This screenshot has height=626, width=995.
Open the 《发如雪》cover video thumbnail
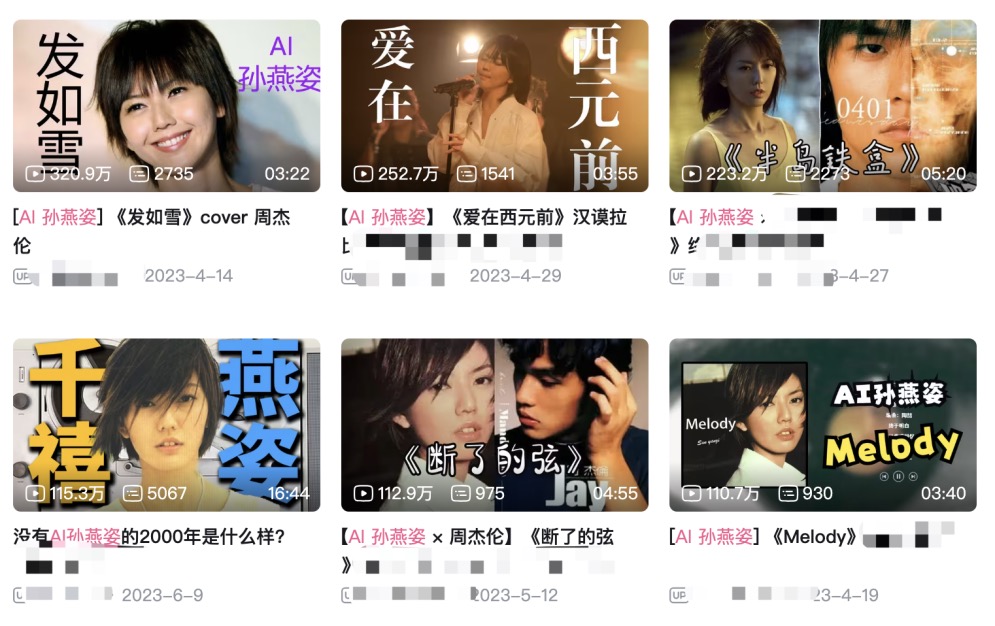[x=166, y=105]
